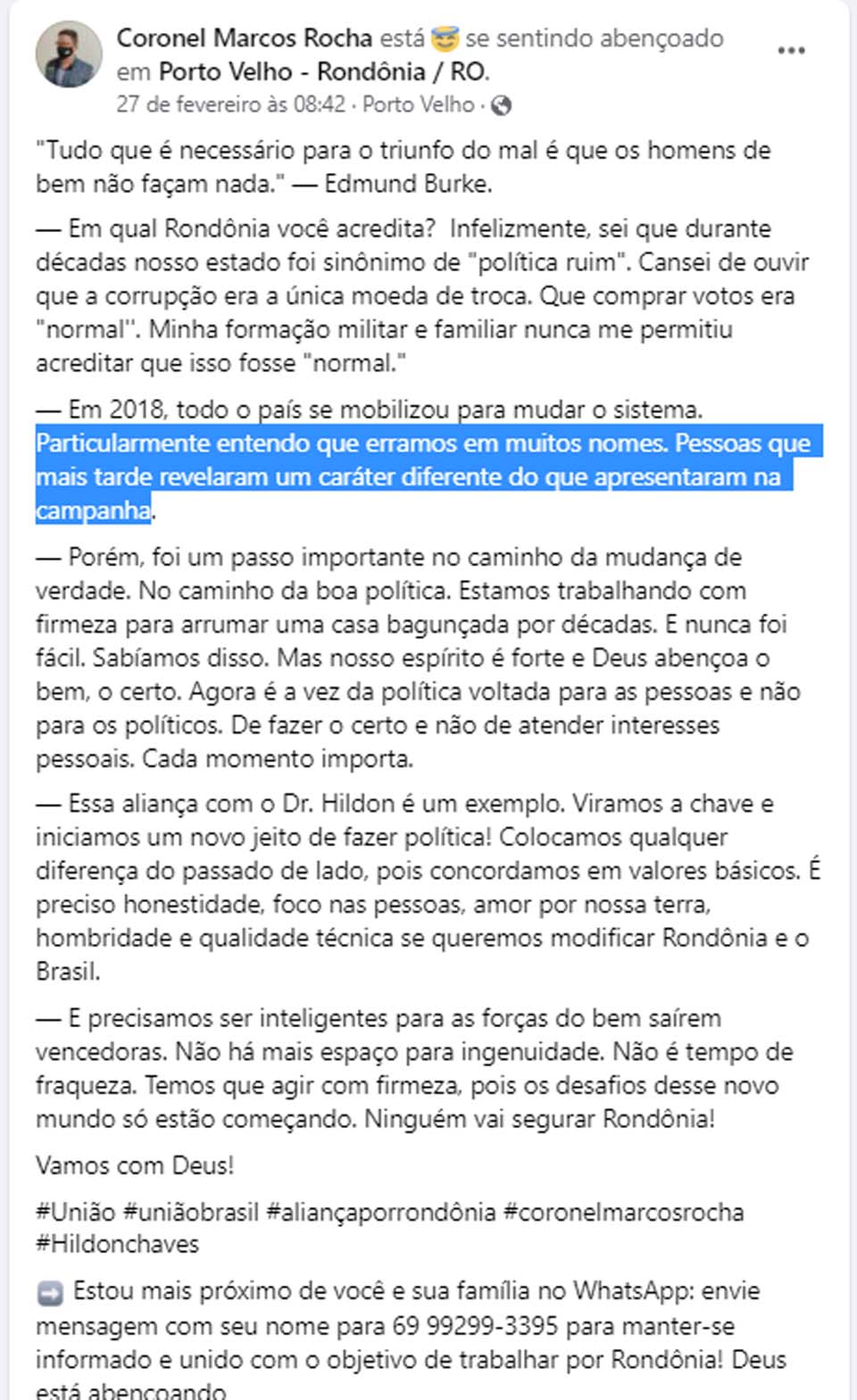Viewport: 857px width, 1400px height.
Task: Open Porto Velho - Rondônia / RO location
Action: (x=323, y=71)
